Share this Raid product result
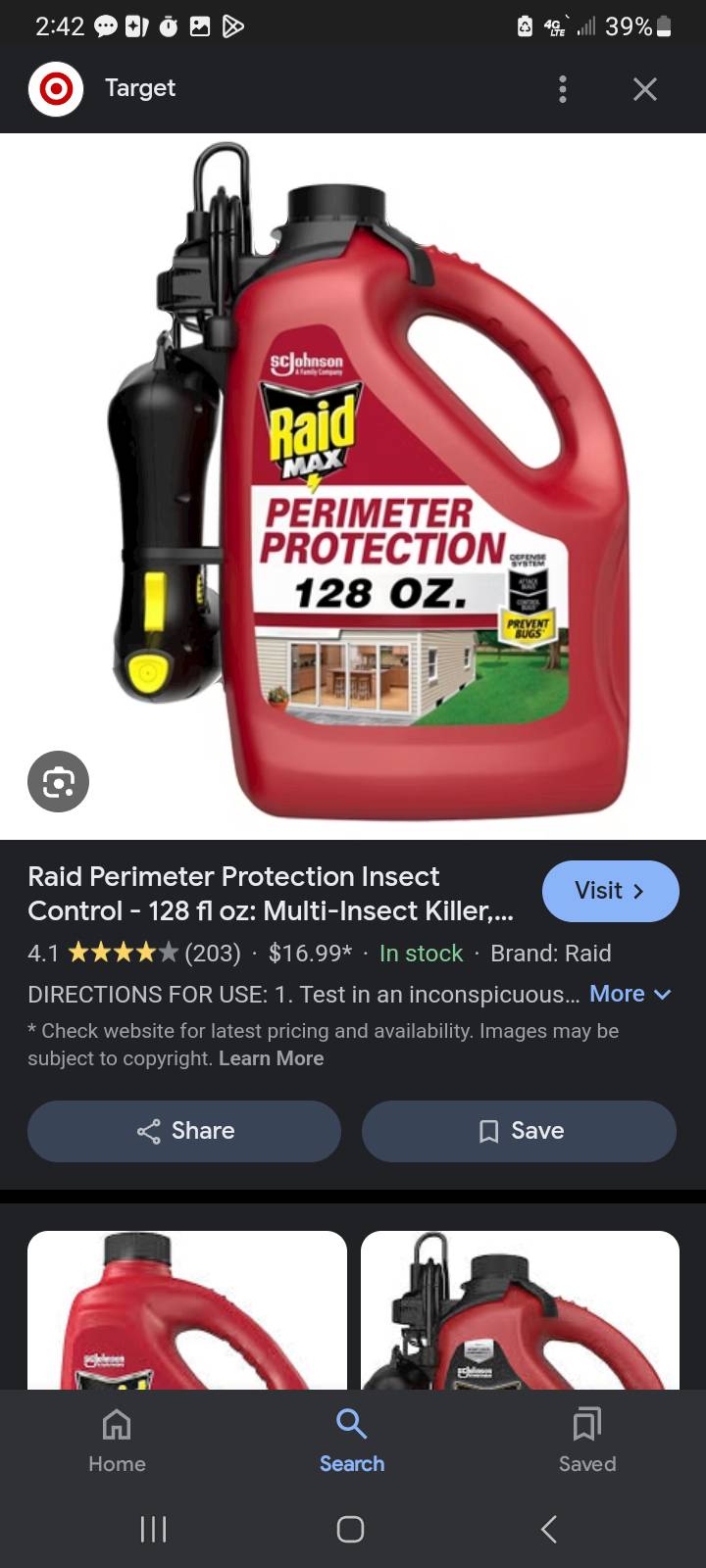This screenshot has height=1568, width=706. (184, 1131)
